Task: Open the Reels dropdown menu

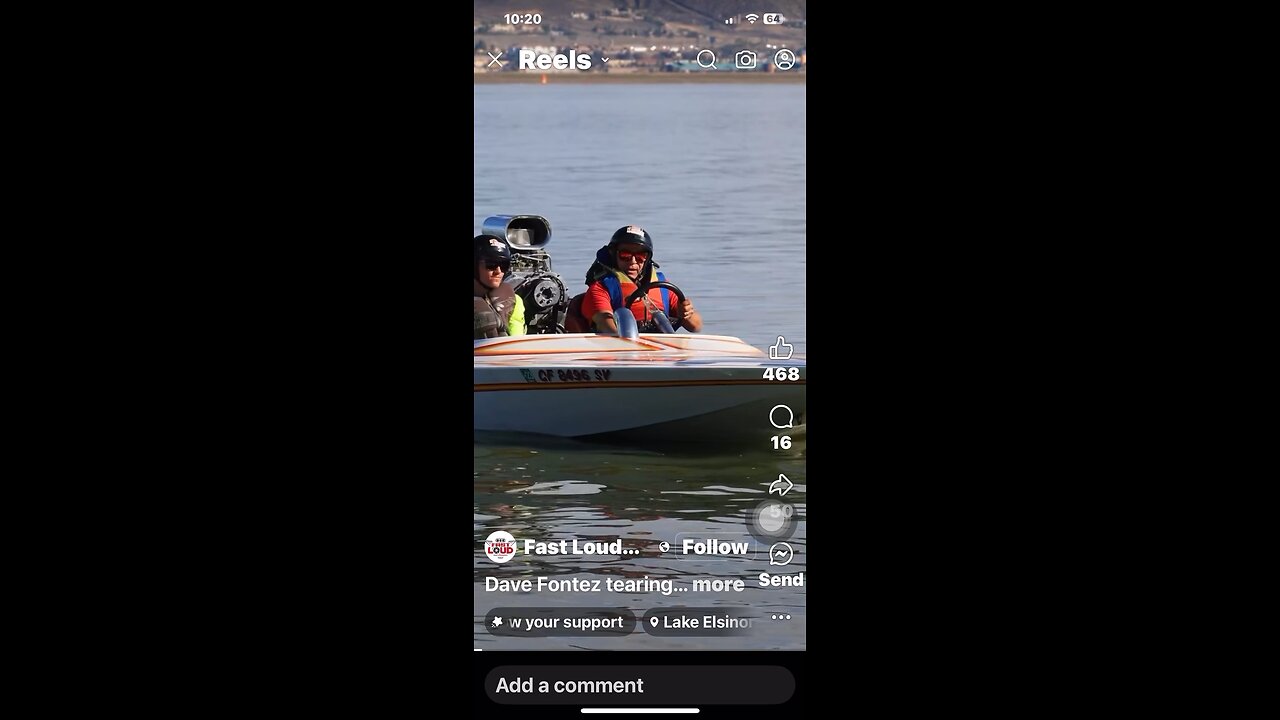Action: point(605,61)
